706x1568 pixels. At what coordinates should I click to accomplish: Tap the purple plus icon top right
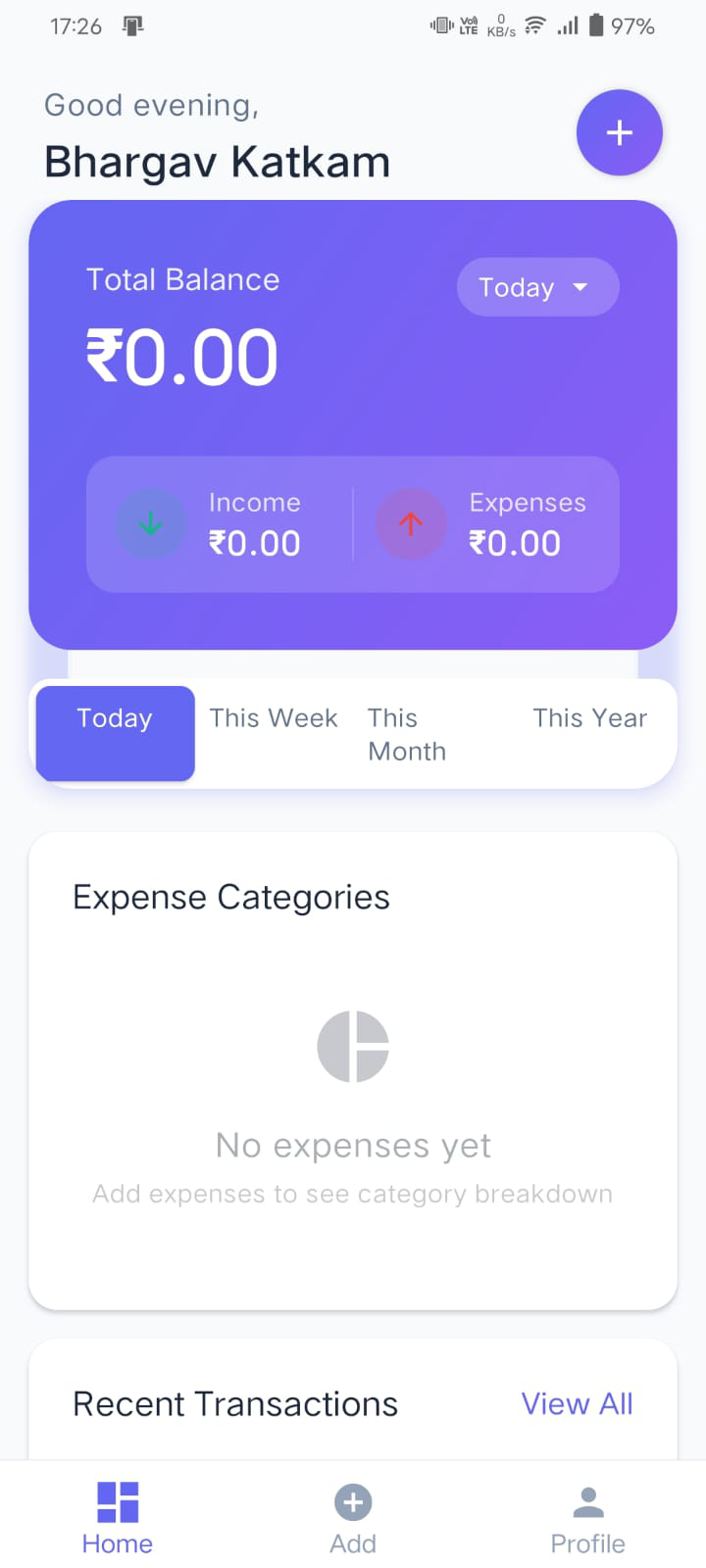pyautogui.click(x=619, y=132)
